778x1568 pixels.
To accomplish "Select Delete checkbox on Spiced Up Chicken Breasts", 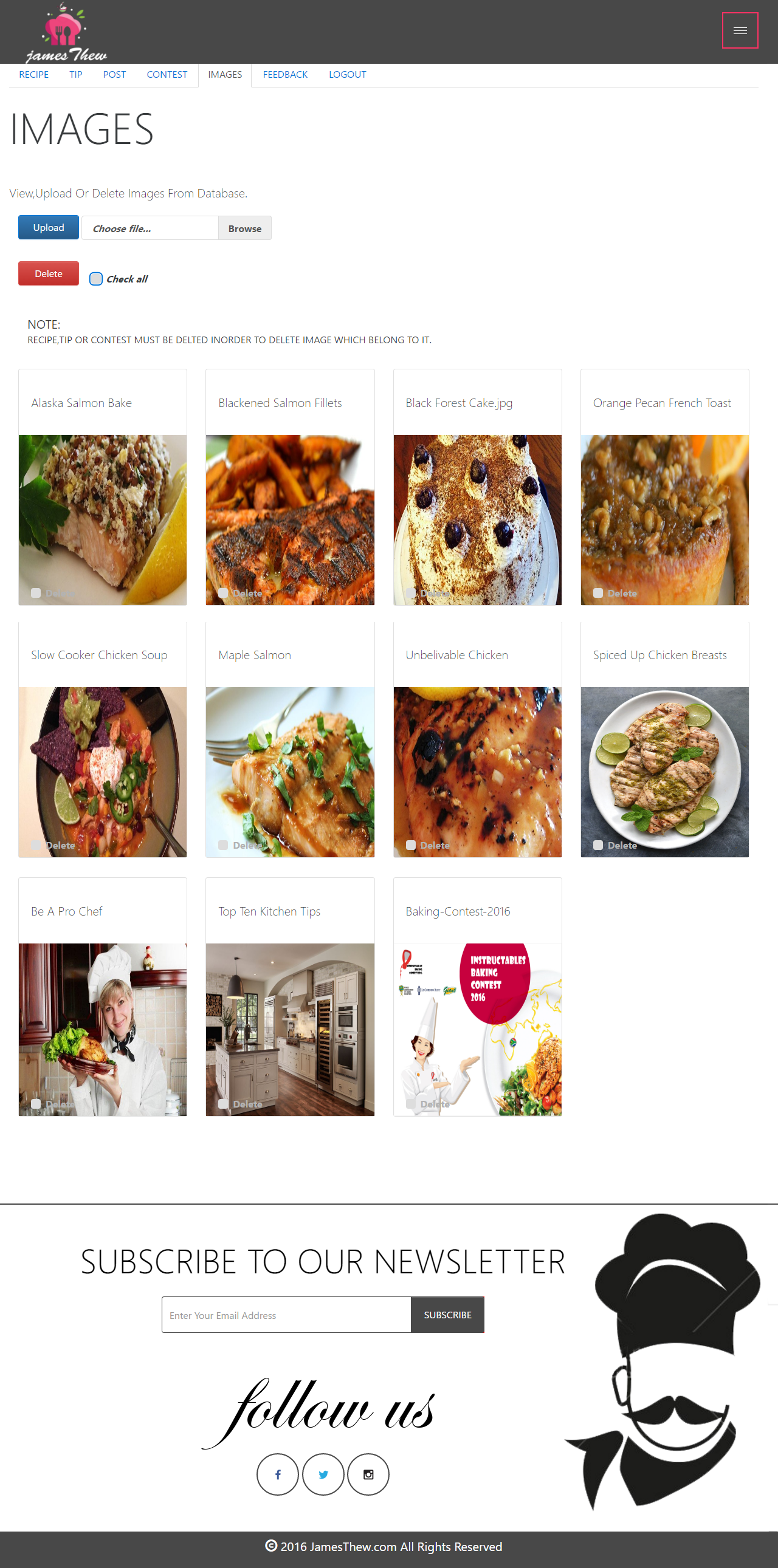I will (x=598, y=845).
